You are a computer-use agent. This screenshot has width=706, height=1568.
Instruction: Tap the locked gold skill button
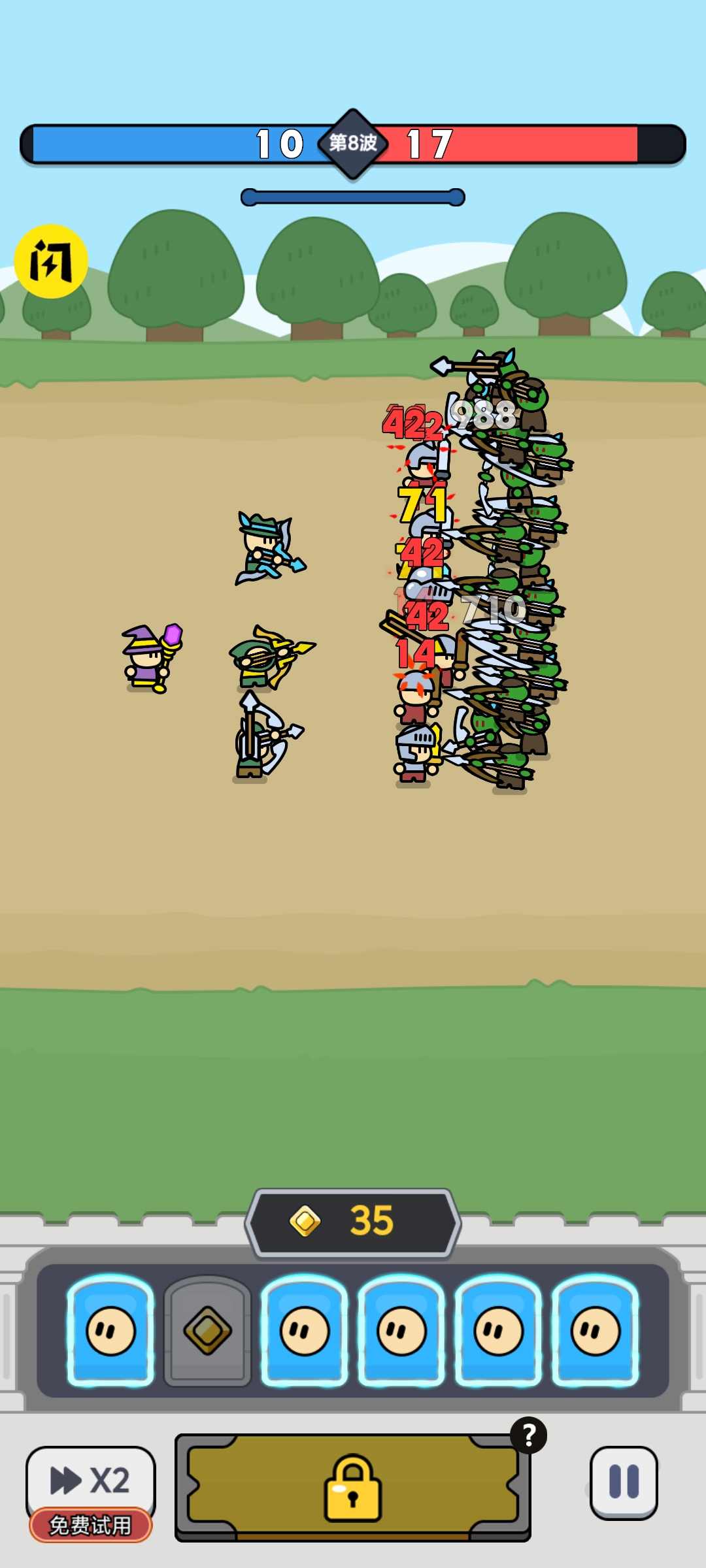click(x=353, y=1488)
